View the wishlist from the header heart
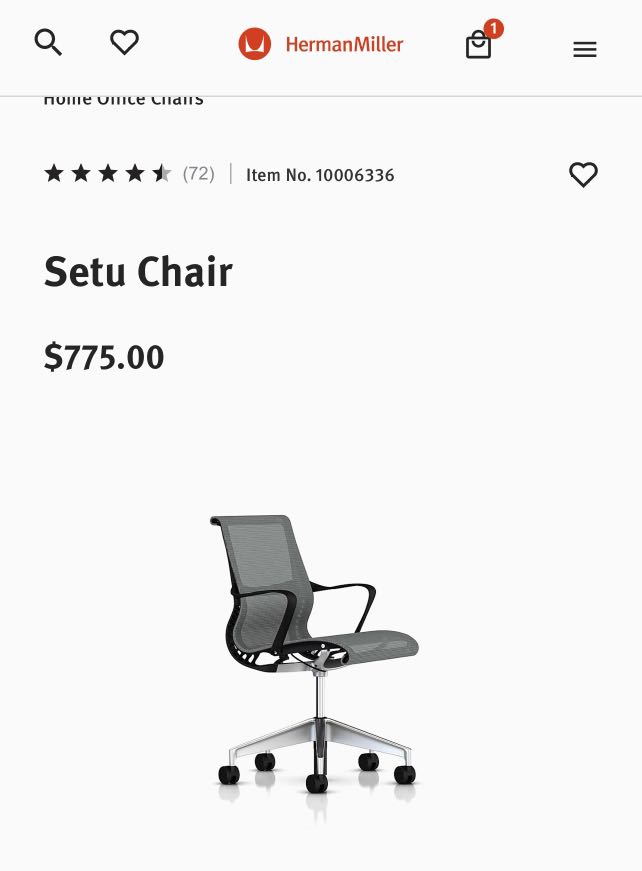Screen dimensions: 642x871 pos(124,43)
